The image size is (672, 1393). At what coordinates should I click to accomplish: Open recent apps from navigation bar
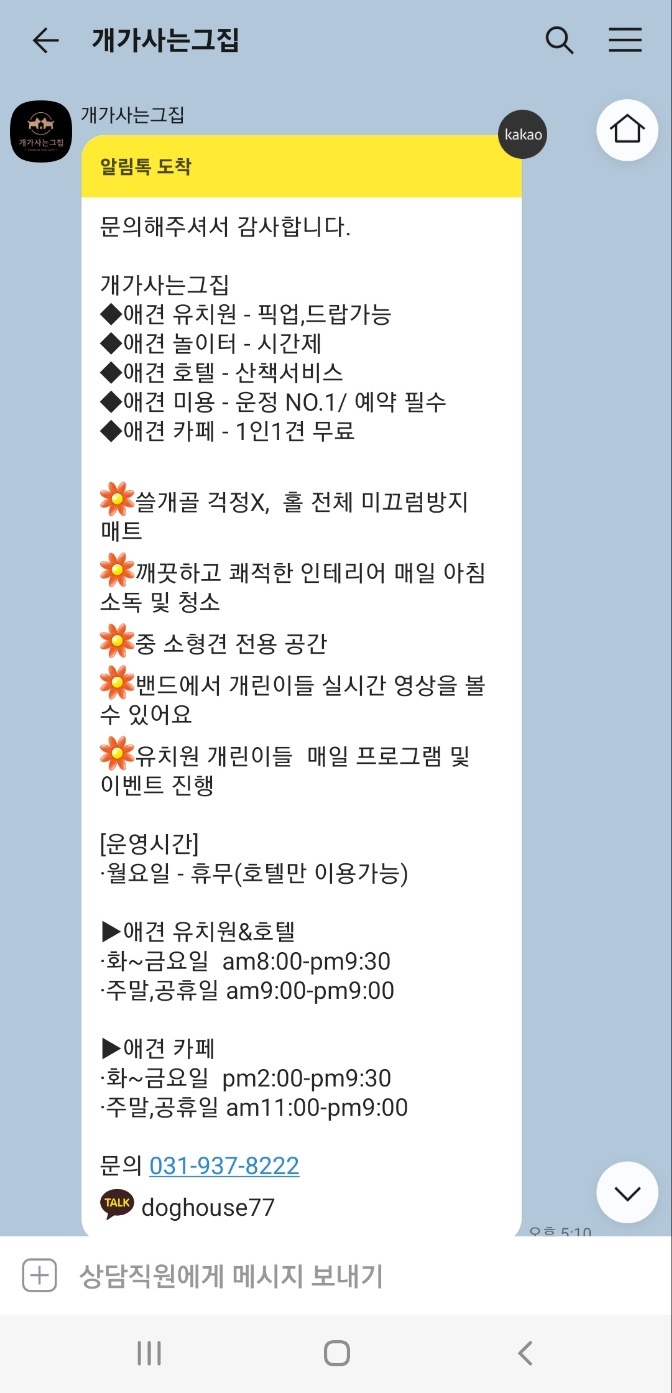pos(149,1353)
